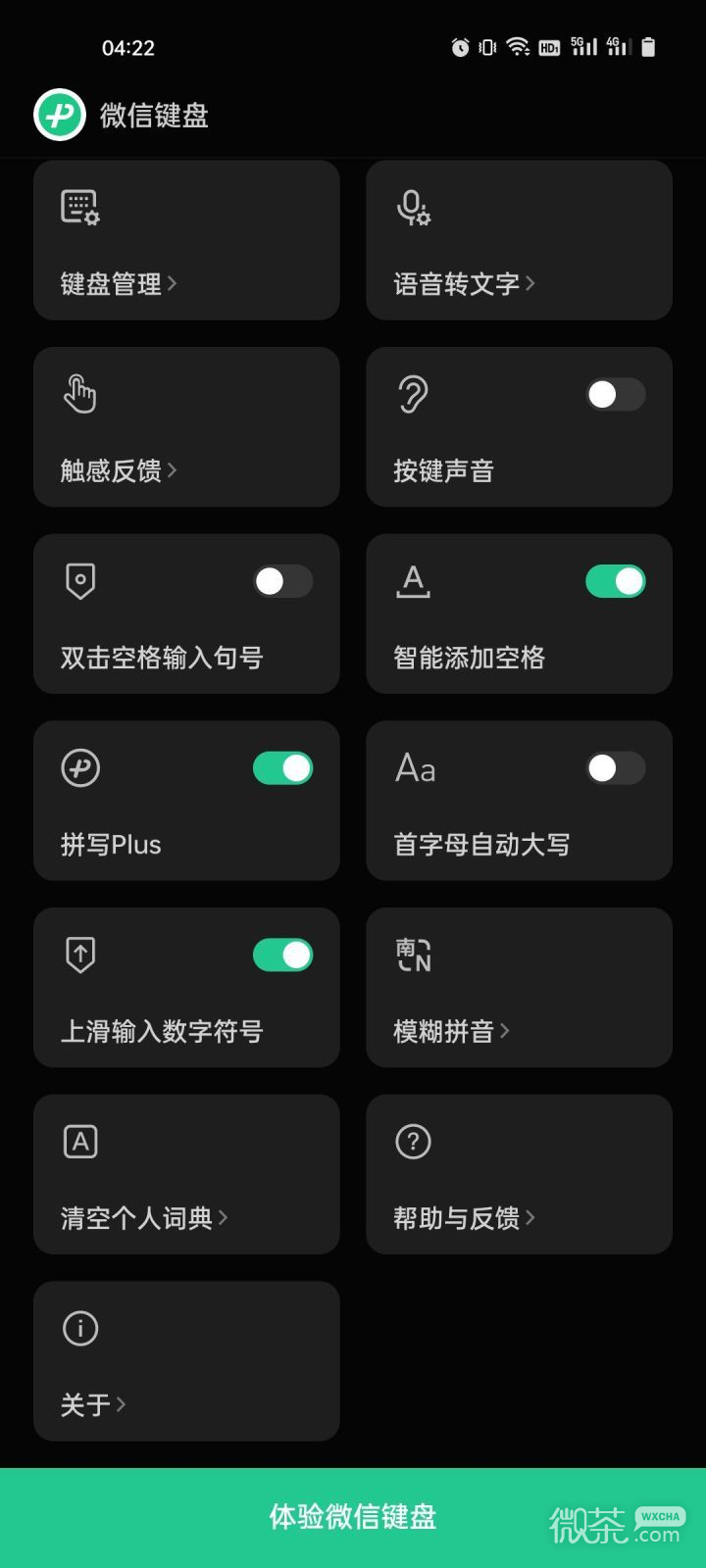Image resolution: width=706 pixels, height=1568 pixels.
Task: Click the ear icon beside 按键声音
Action: 413,393
